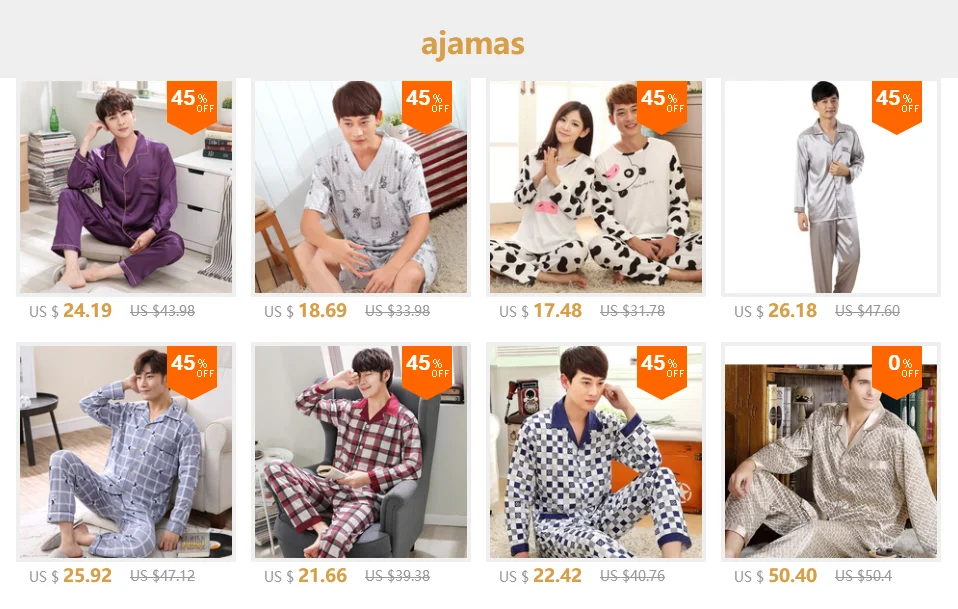Select the beige patterned silk pajamas at $50.40
Image resolution: width=958 pixels, height=609 pixels.
(x=830, y=451)
